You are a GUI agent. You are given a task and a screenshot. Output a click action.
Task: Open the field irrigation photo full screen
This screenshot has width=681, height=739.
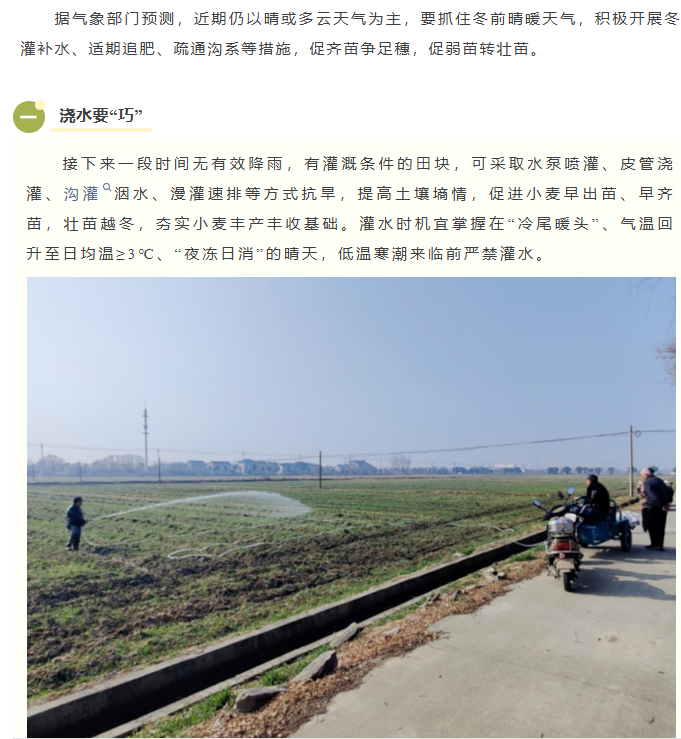point(350,507)
